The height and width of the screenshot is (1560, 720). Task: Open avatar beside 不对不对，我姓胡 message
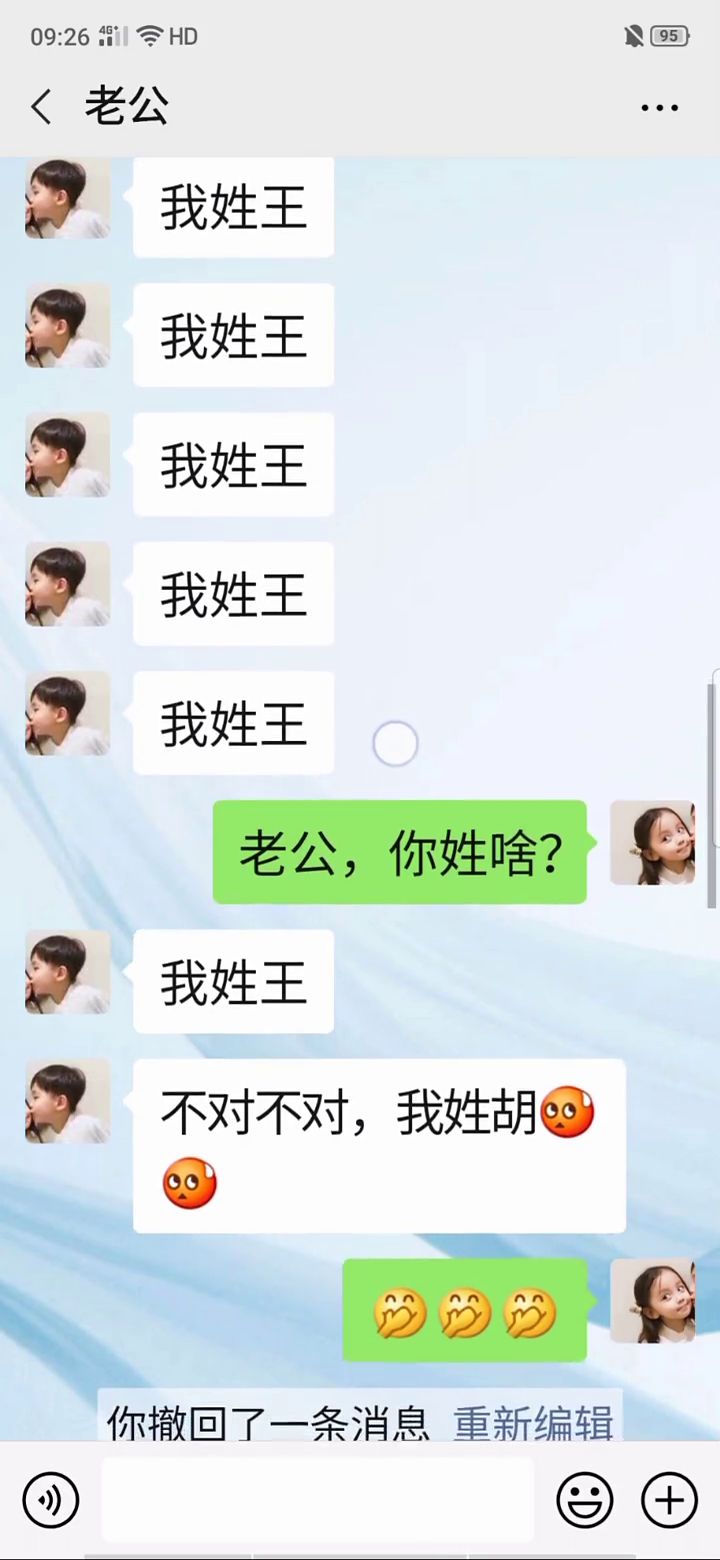(x=67, y=1101)
